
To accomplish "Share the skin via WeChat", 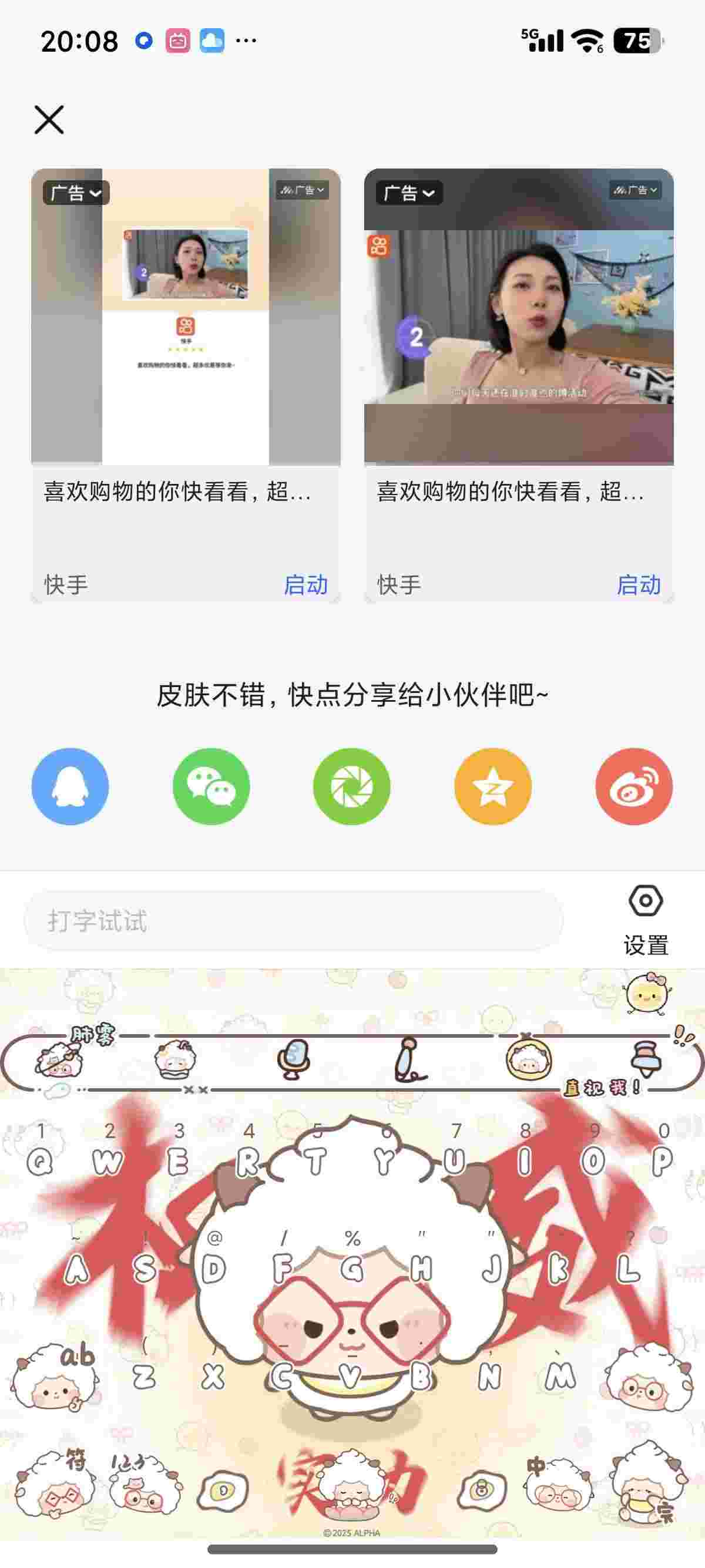I will pos(211,786).
